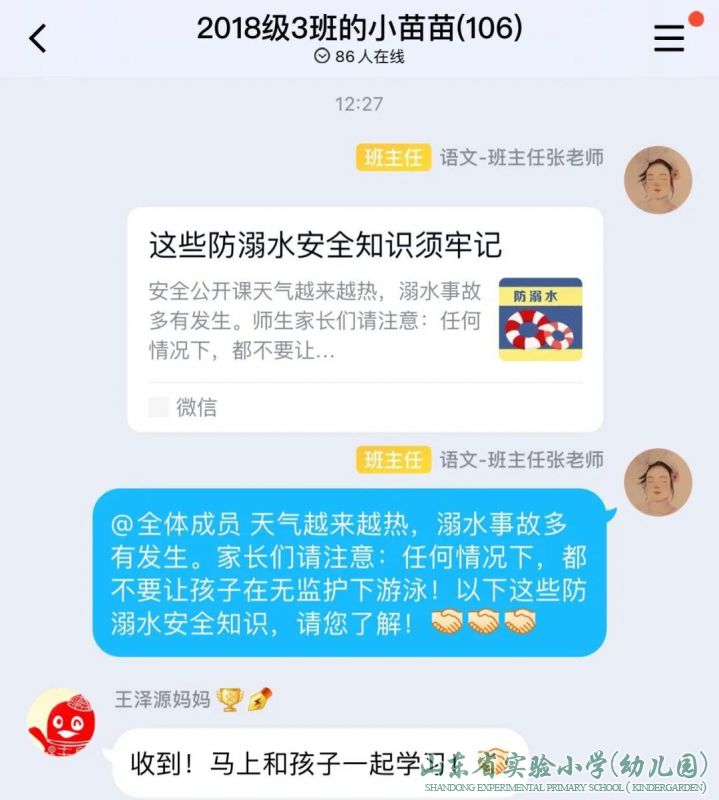Open 张老师's avatar beside the link card
This screenshot has height=800, width=719.
(657, 181)
